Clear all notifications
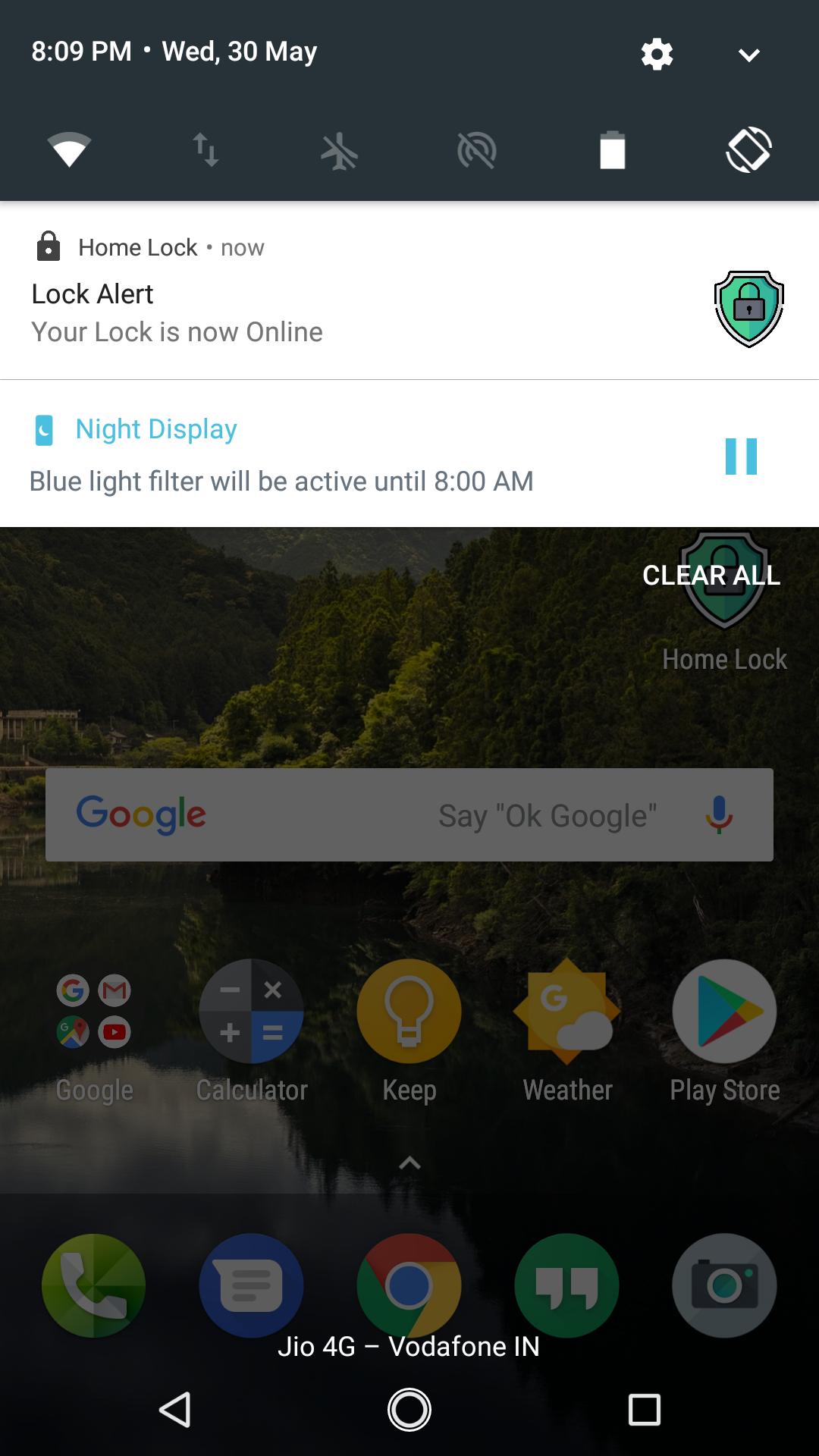The width and height of the screenshot is (819, 1456). tap(711, 576)
